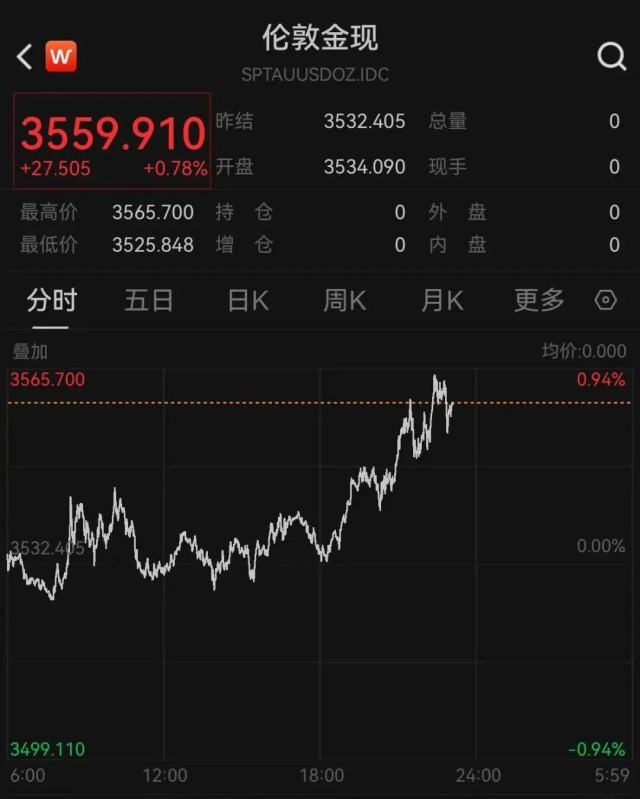Go back using the arrow icon

click(x=24, y=57)
